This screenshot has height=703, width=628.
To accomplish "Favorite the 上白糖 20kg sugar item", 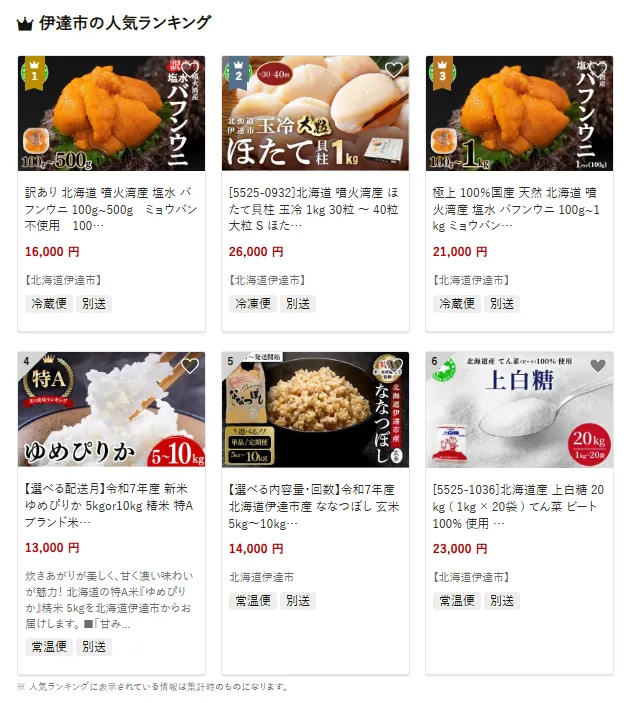I will click(x=598, y=366).
